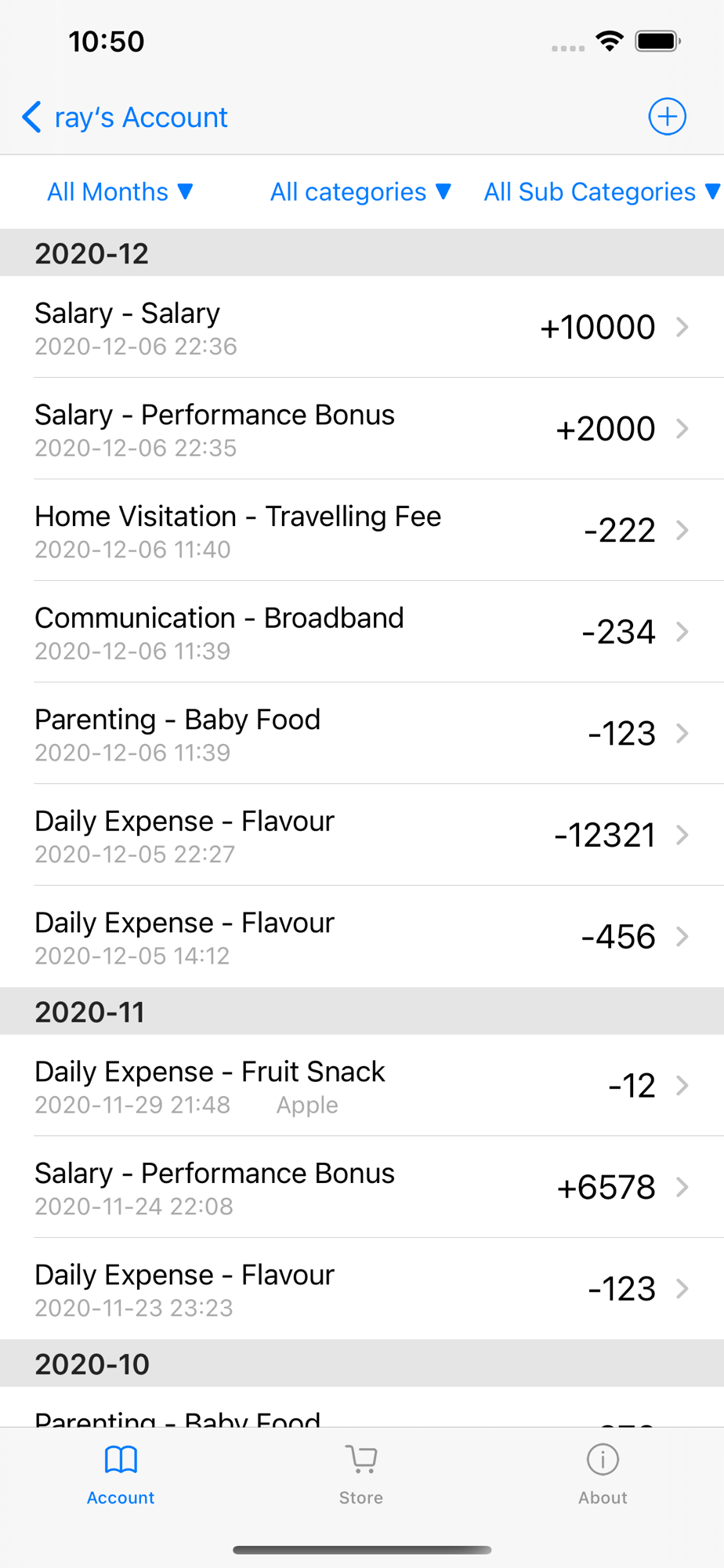The image size is (724, 1568).
Task: Open the All Months filter dropdown
Action: point(120,192)
